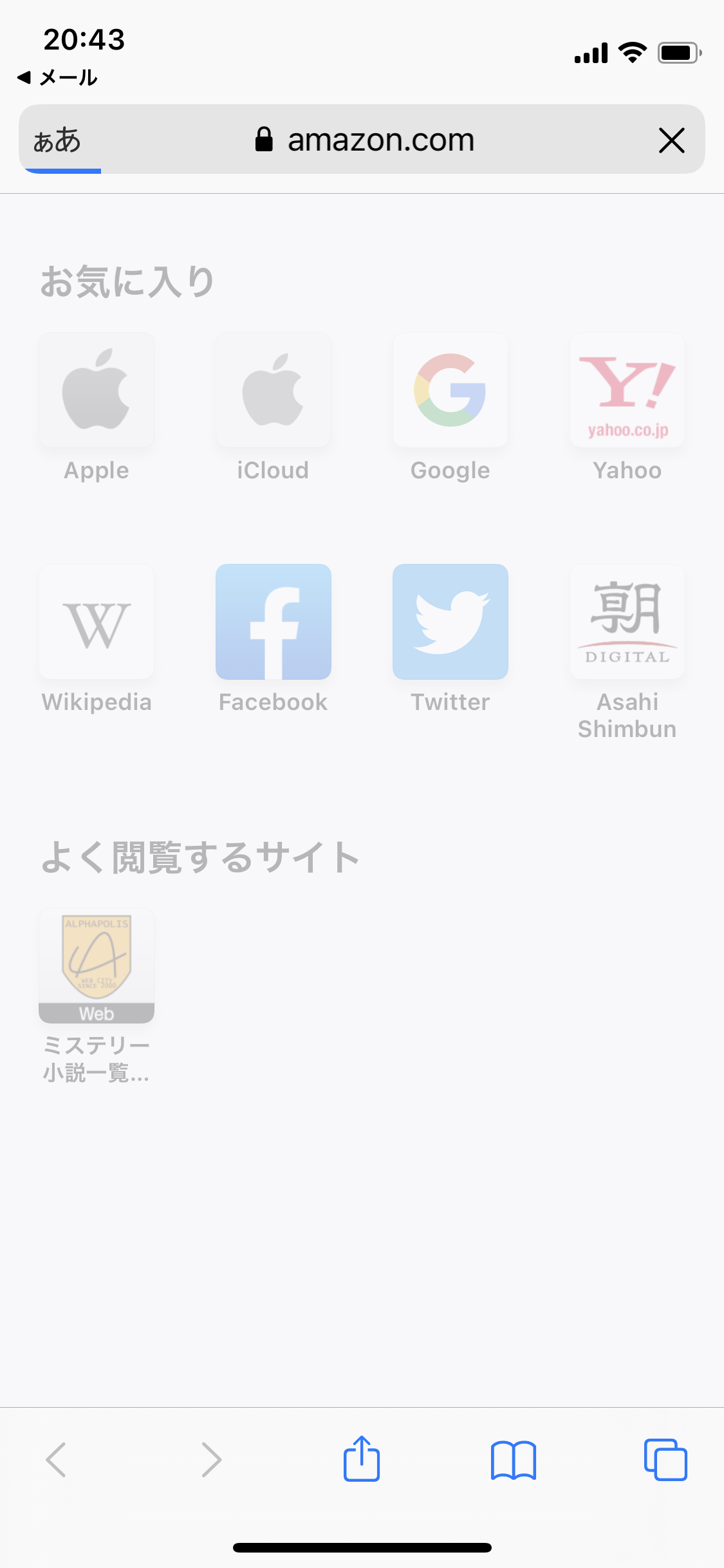Viewport: 724px width, 1568px height.
Task: Open the Yahoo favorite
Action: pos(627,391)
